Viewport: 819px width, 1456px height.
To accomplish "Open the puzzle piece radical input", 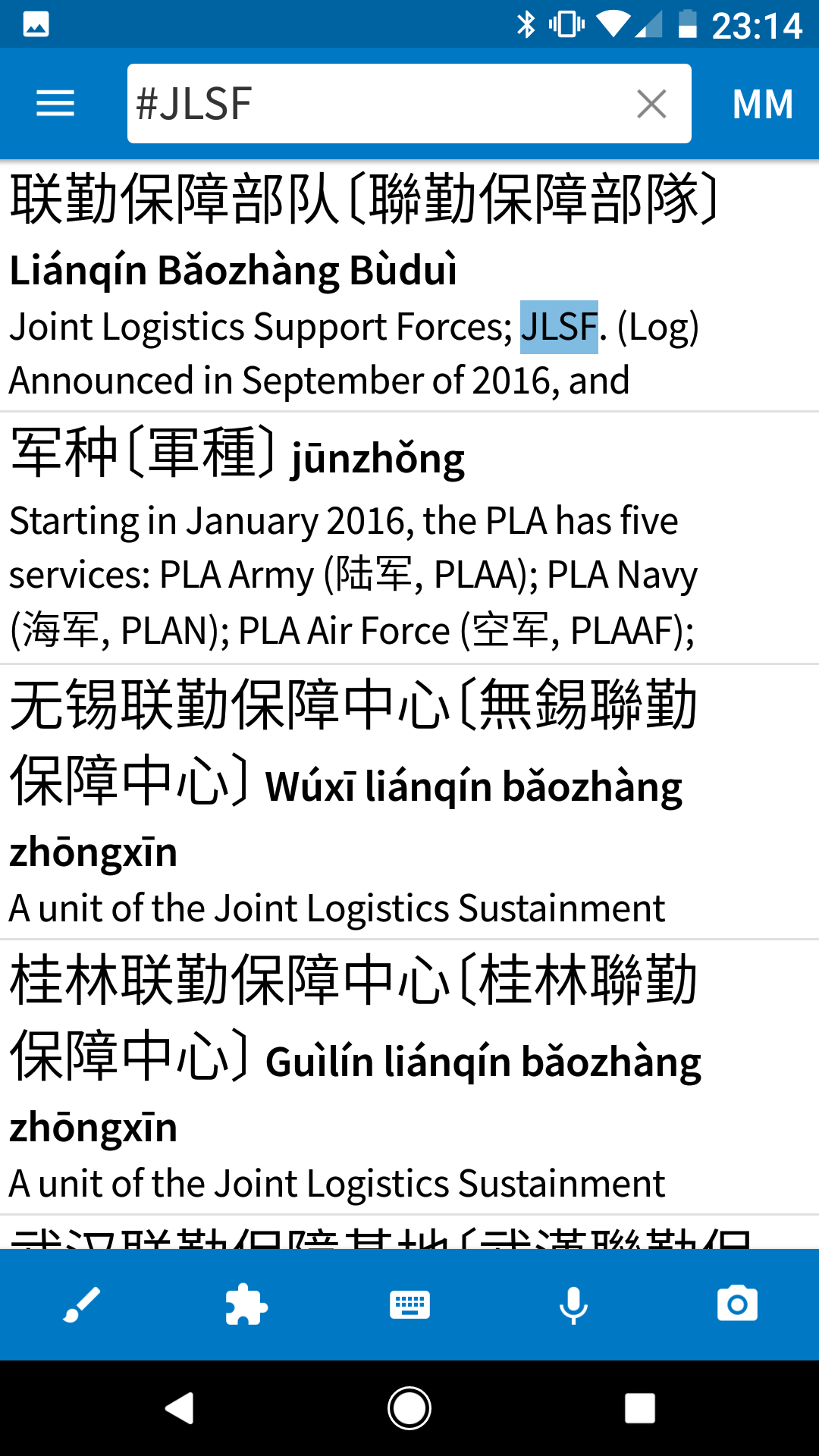I will [246, 1304].
